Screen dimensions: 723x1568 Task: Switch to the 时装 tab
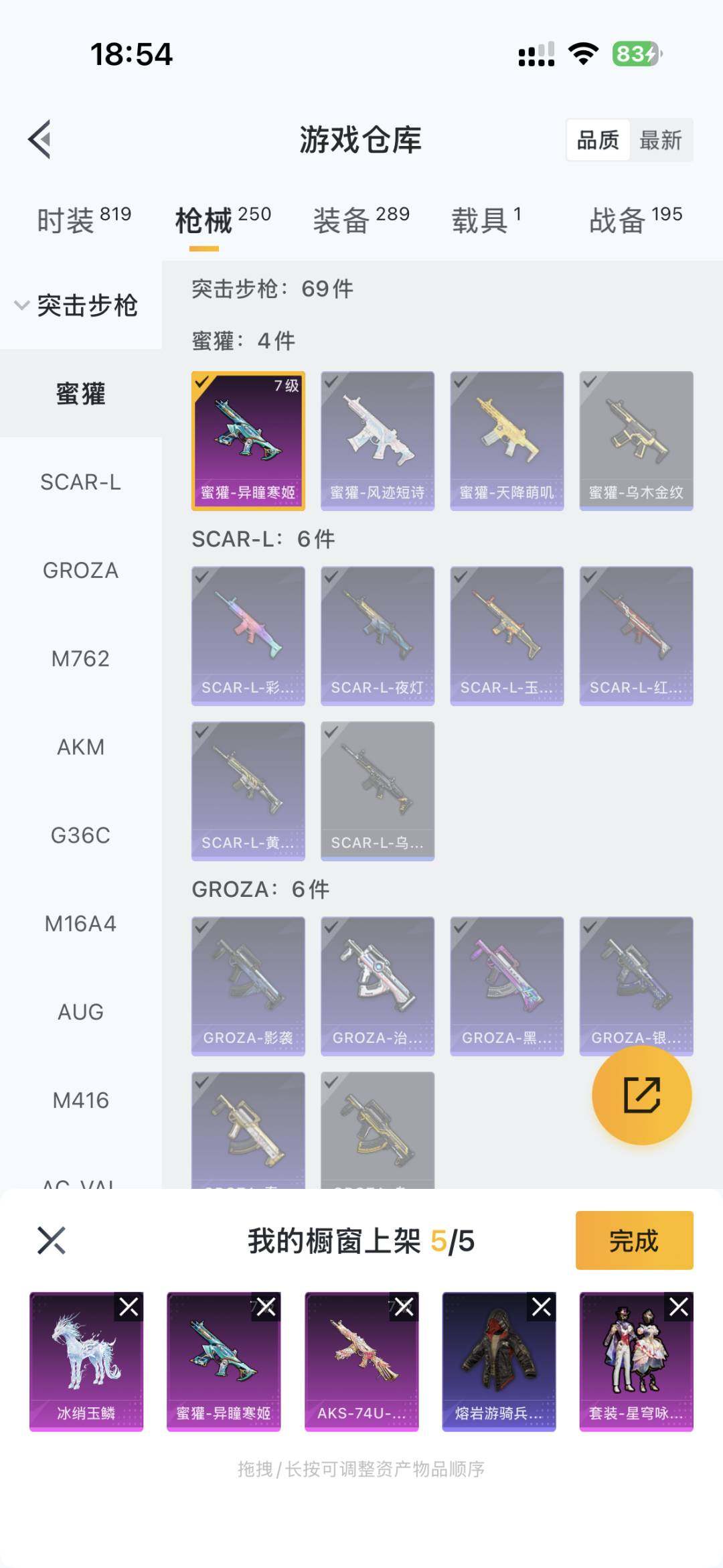(x=84, y=220)
